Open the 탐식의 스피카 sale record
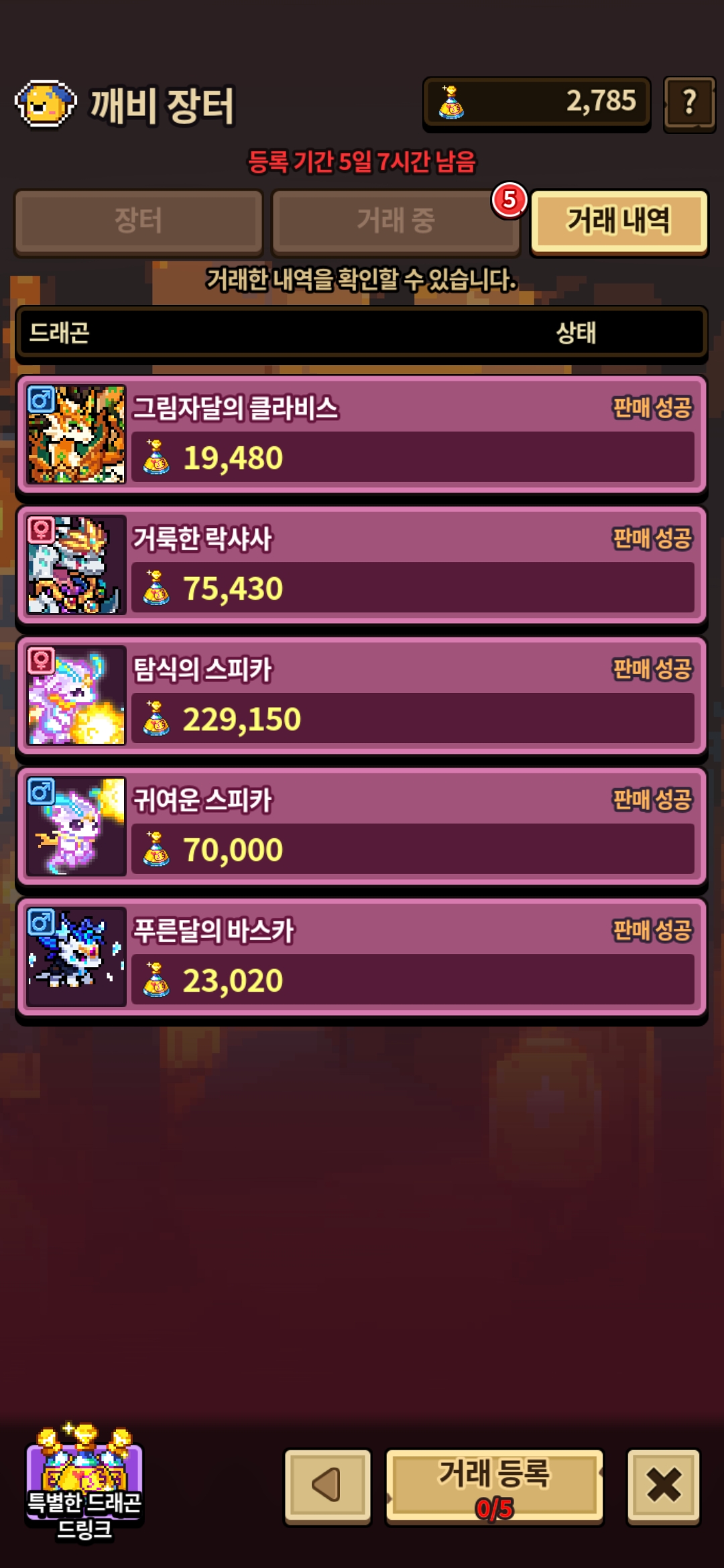 pos(362,696)
